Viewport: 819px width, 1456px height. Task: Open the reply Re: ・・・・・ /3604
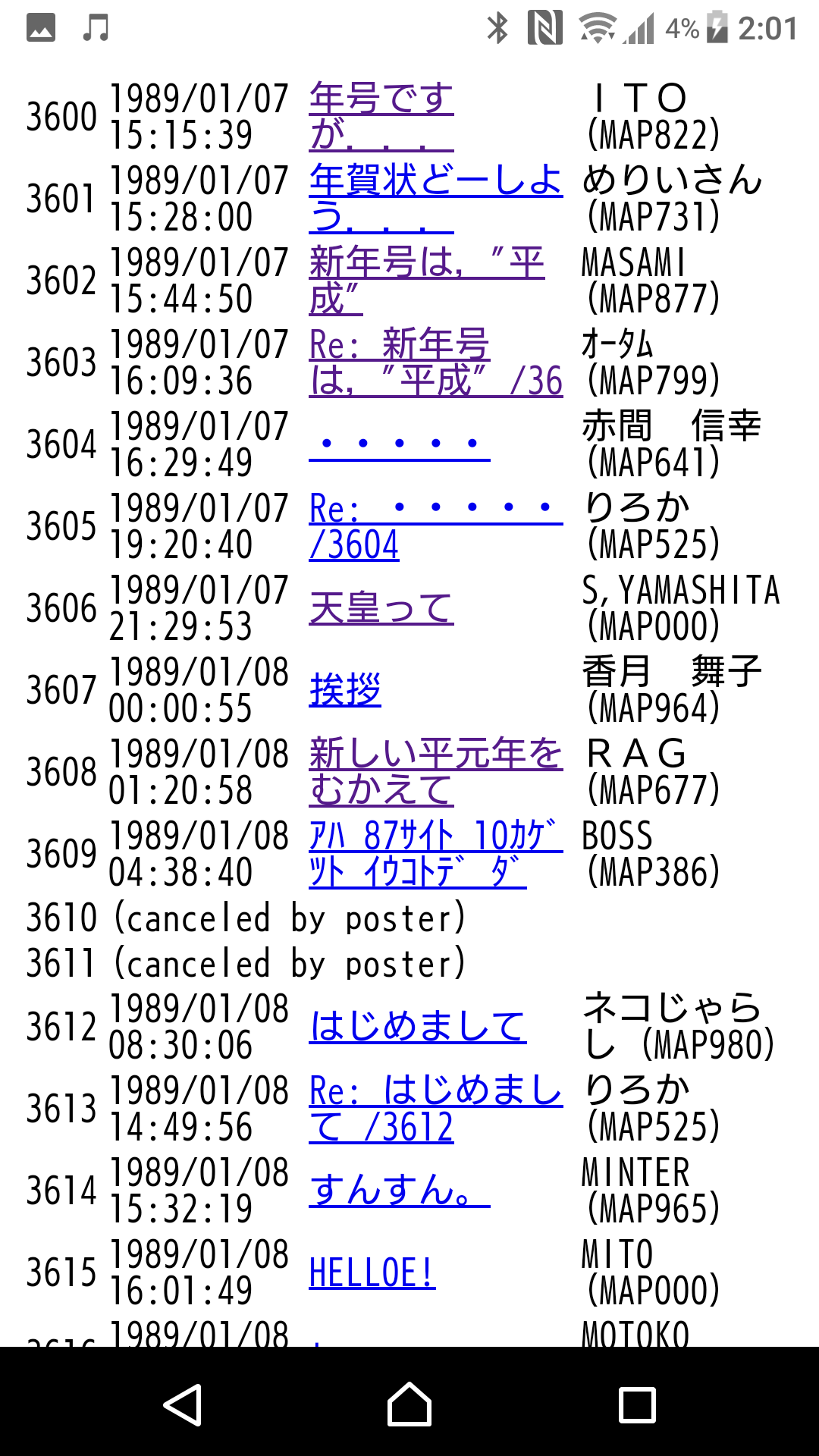435,509
